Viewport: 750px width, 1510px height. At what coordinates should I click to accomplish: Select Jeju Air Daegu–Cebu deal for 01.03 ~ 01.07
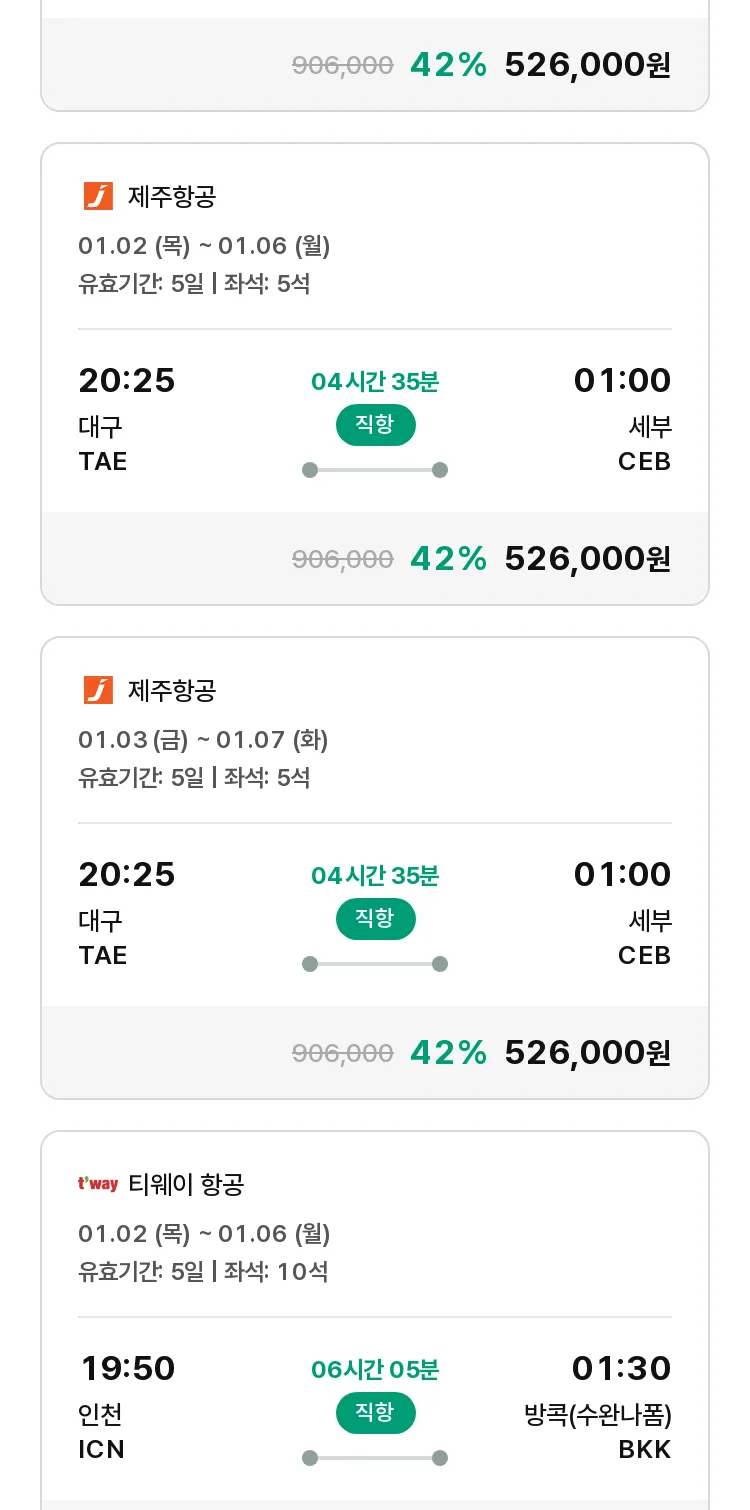tap(375, 868)
